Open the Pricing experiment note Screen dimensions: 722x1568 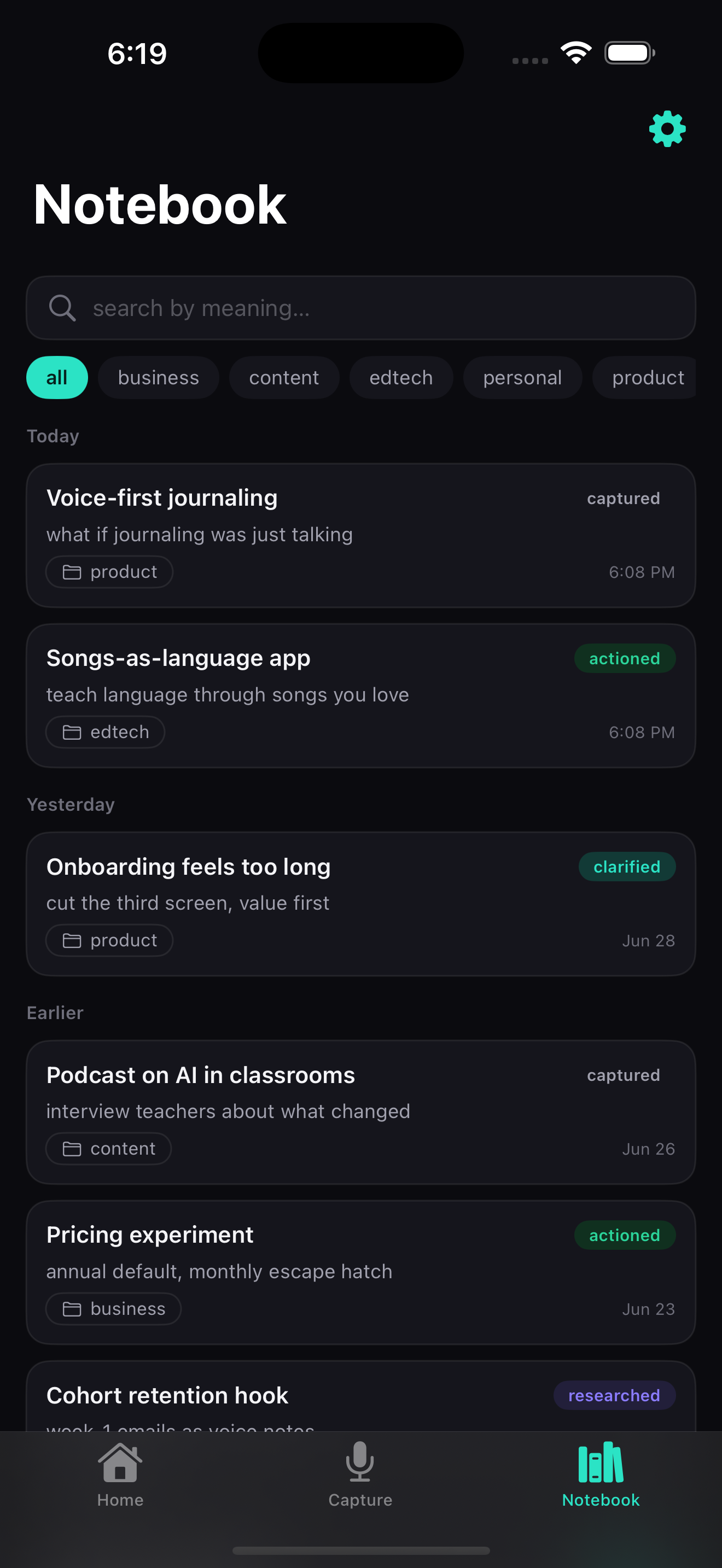point(361,1272)
